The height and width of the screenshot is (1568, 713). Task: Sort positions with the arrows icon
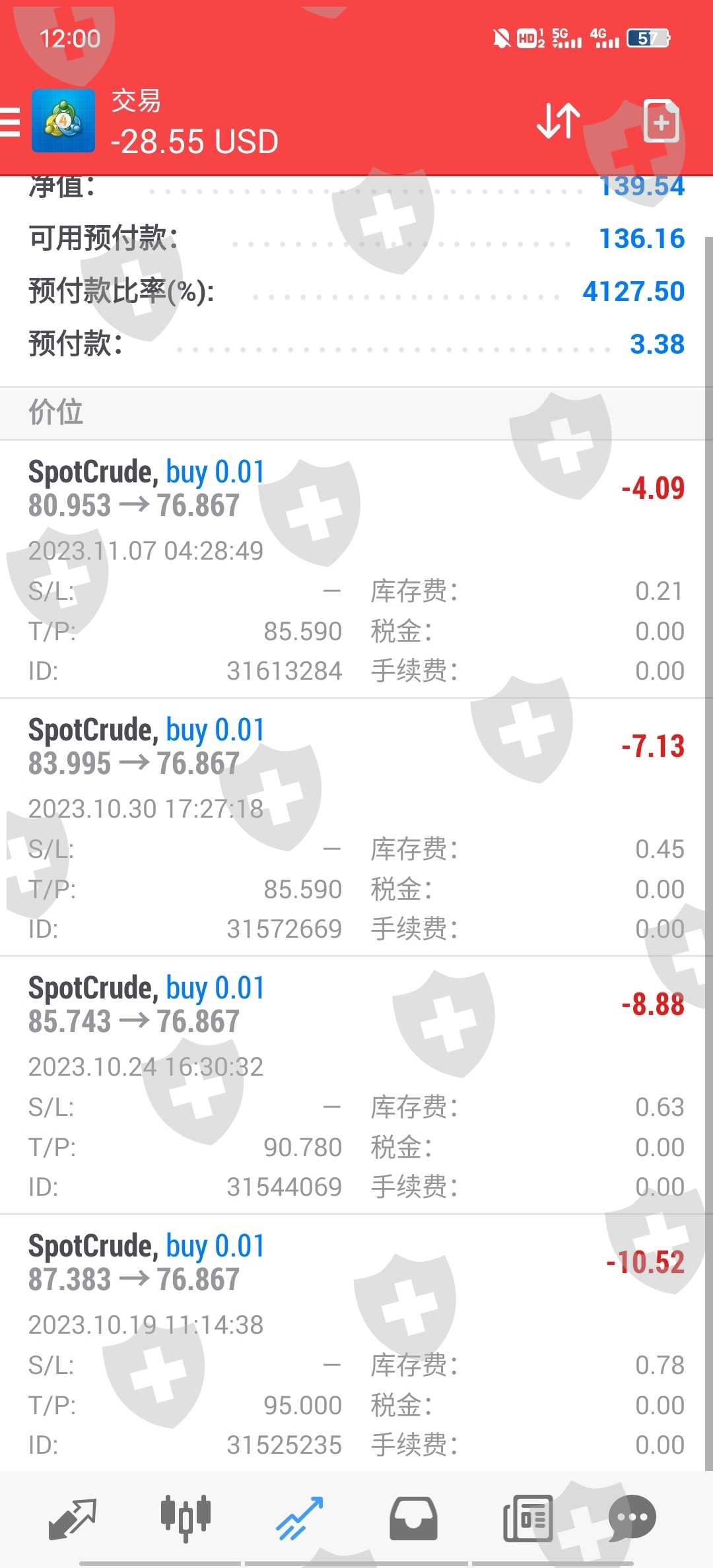tap(558, 121)
